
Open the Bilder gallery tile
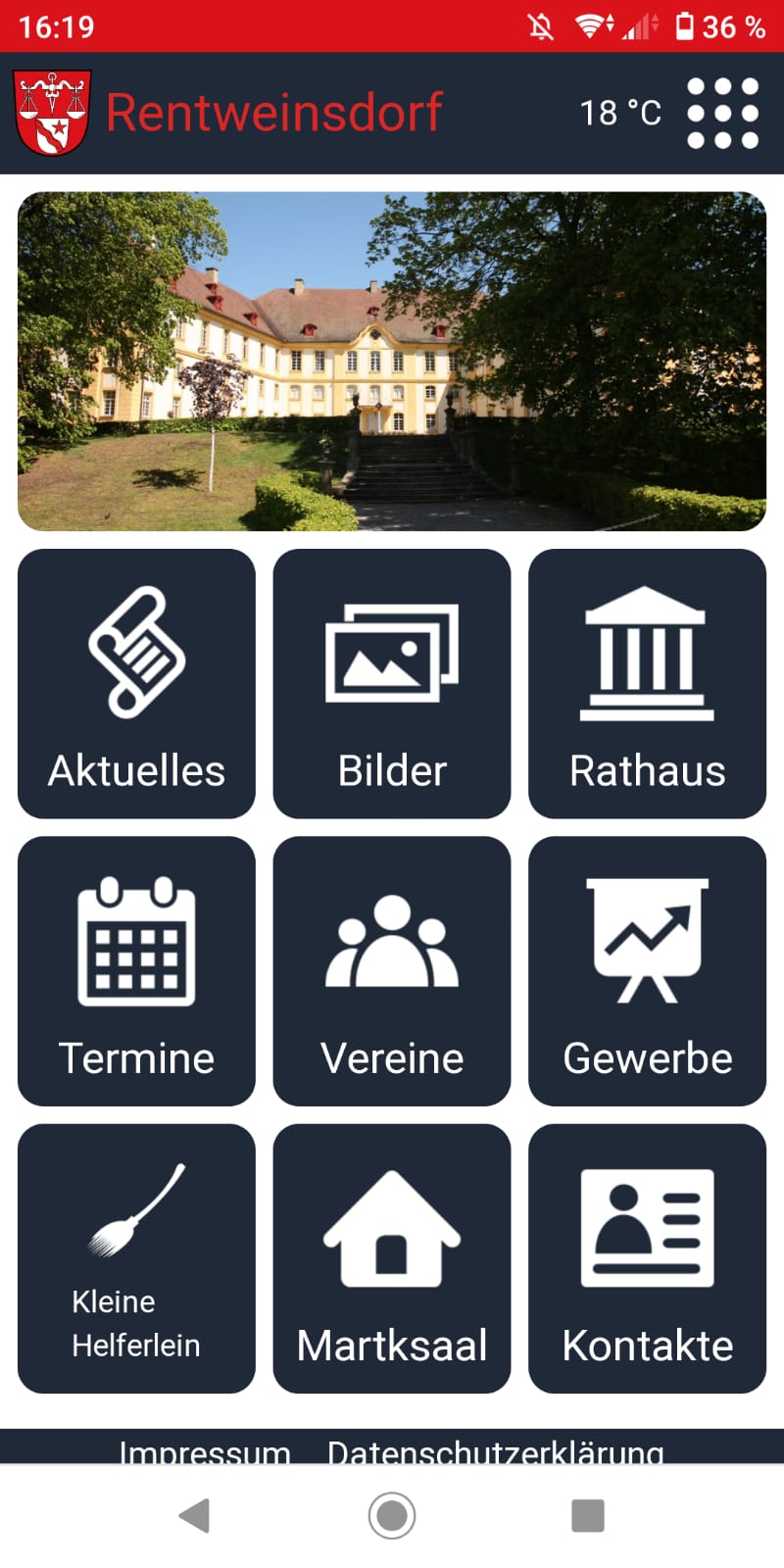pyautogui.click(x=392, y=683)
